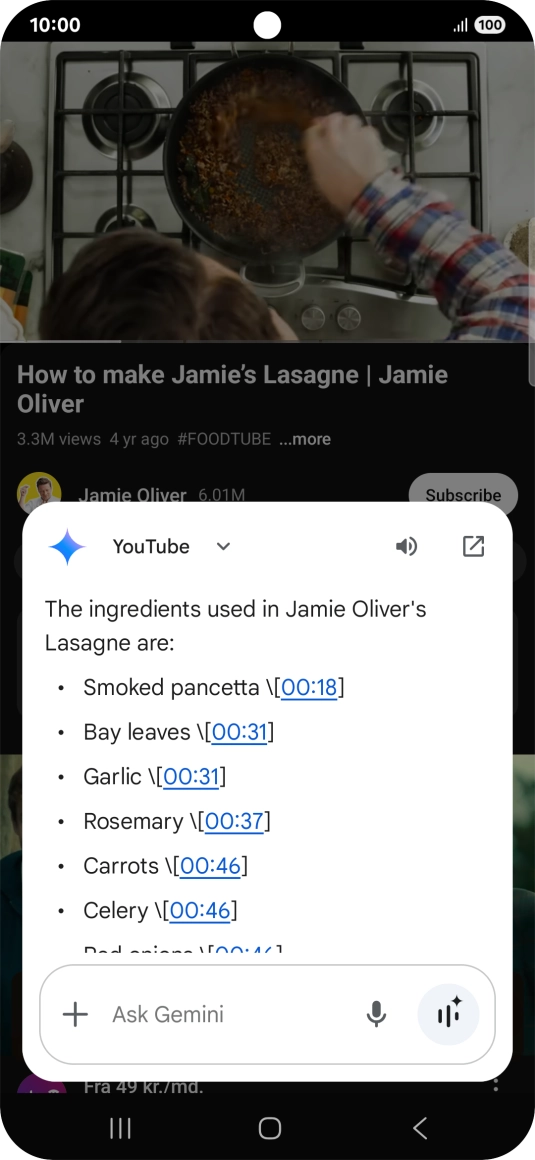This screenshot has height=1160, width=535.
Task: Go back using system back button
Action: pos(420,1128)
